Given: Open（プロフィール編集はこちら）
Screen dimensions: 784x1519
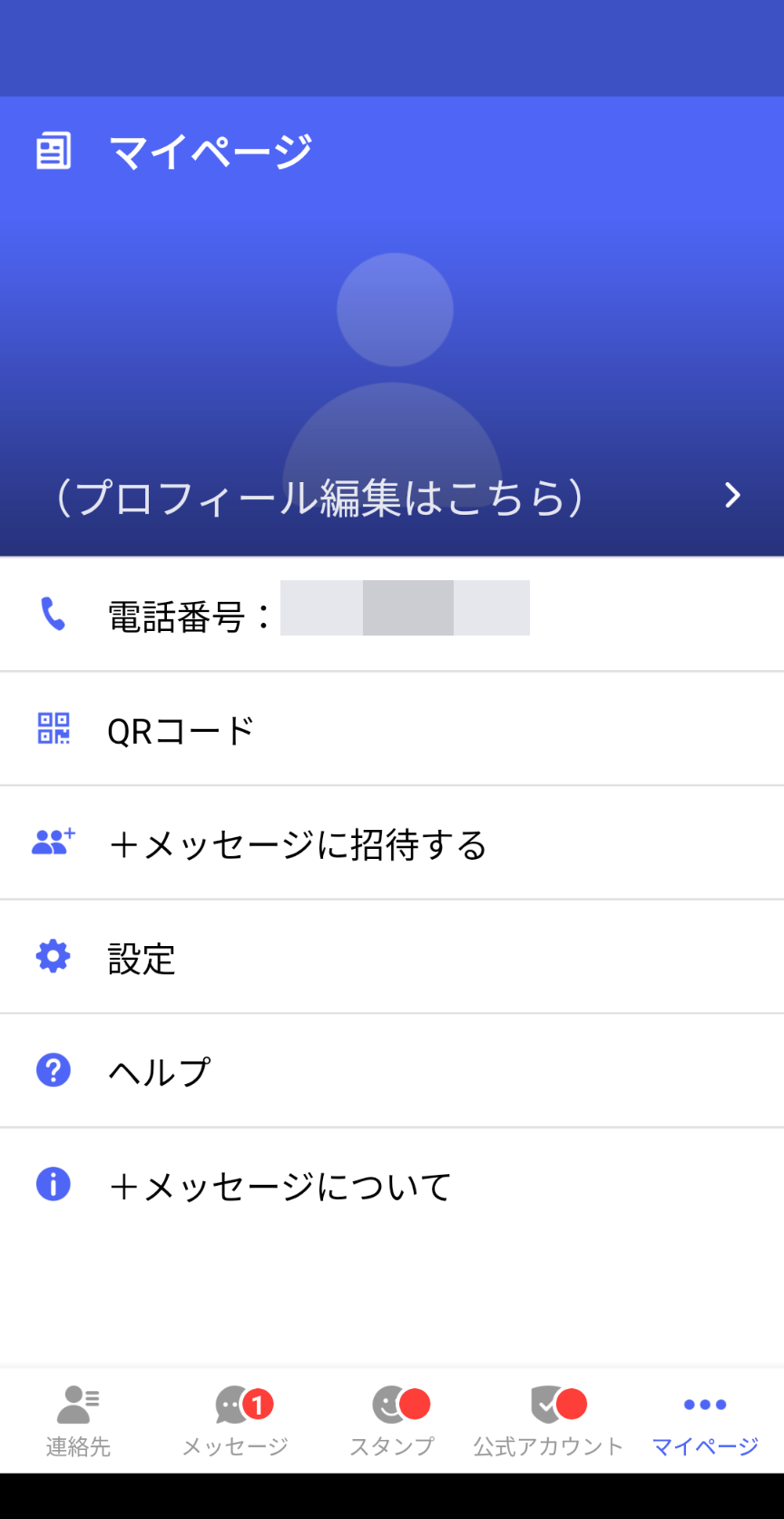Looking at the screenshot, I should pos(319,496).
